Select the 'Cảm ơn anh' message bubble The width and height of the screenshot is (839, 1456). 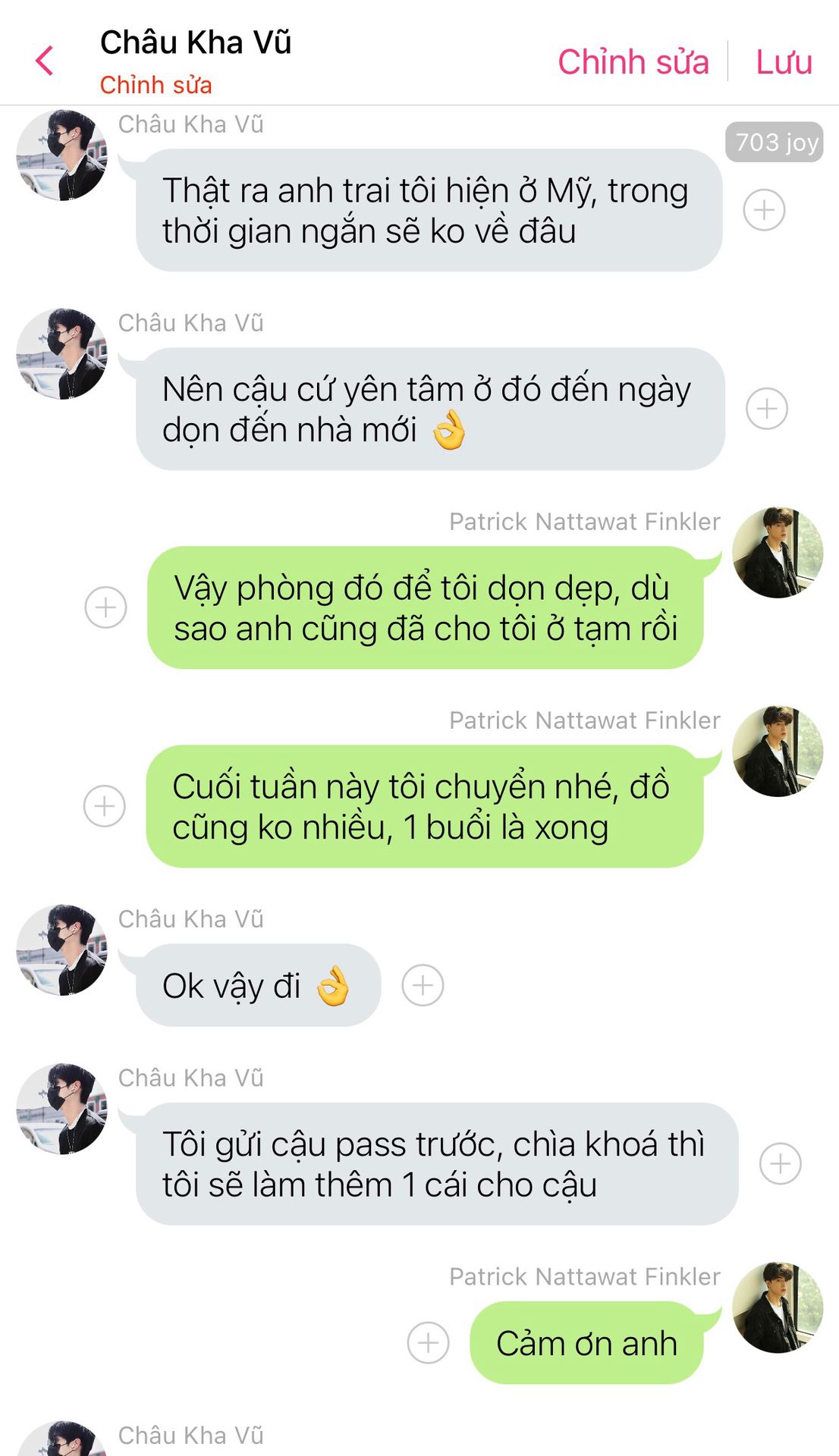[x=586, y=1343]
